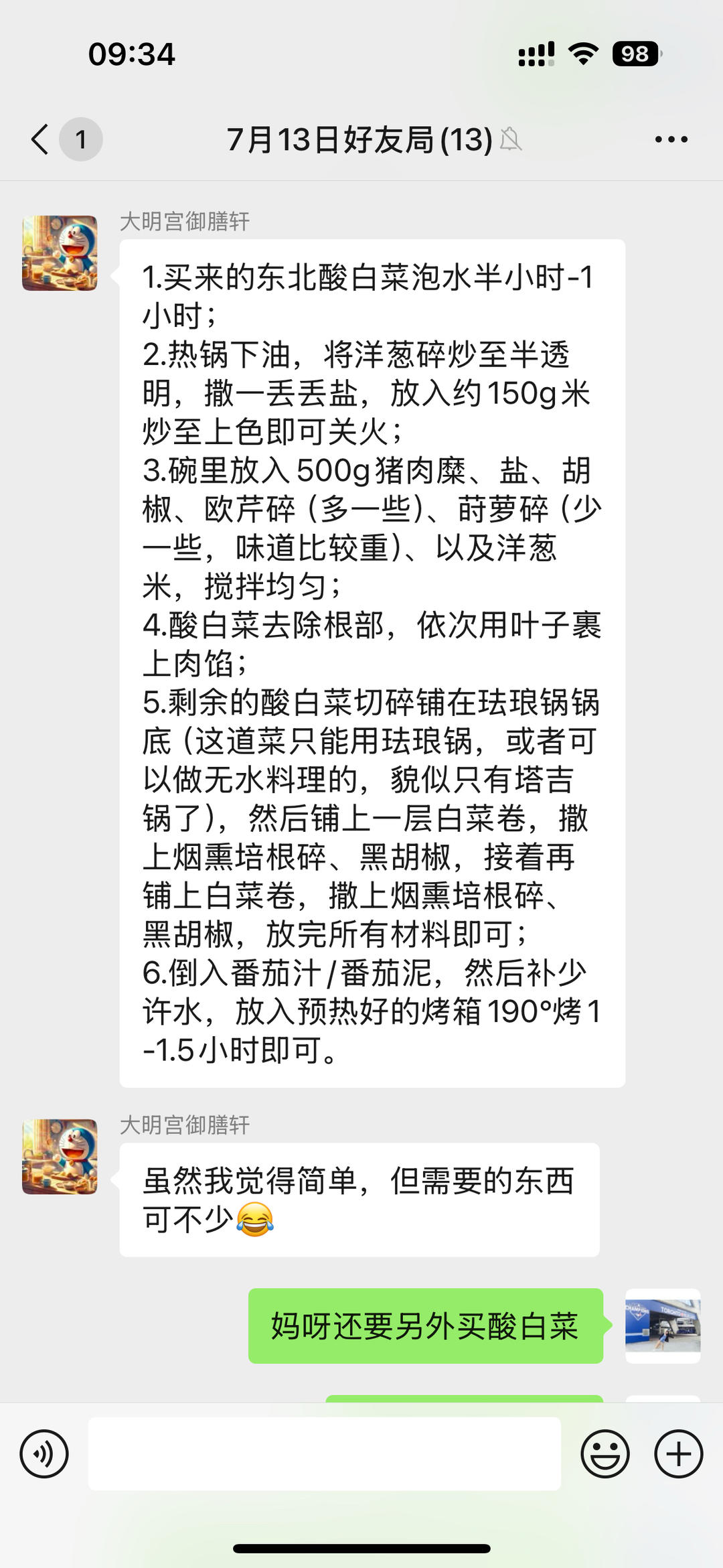Open the group chat options menu
The image size is (723, 1568).
[671, 139]
